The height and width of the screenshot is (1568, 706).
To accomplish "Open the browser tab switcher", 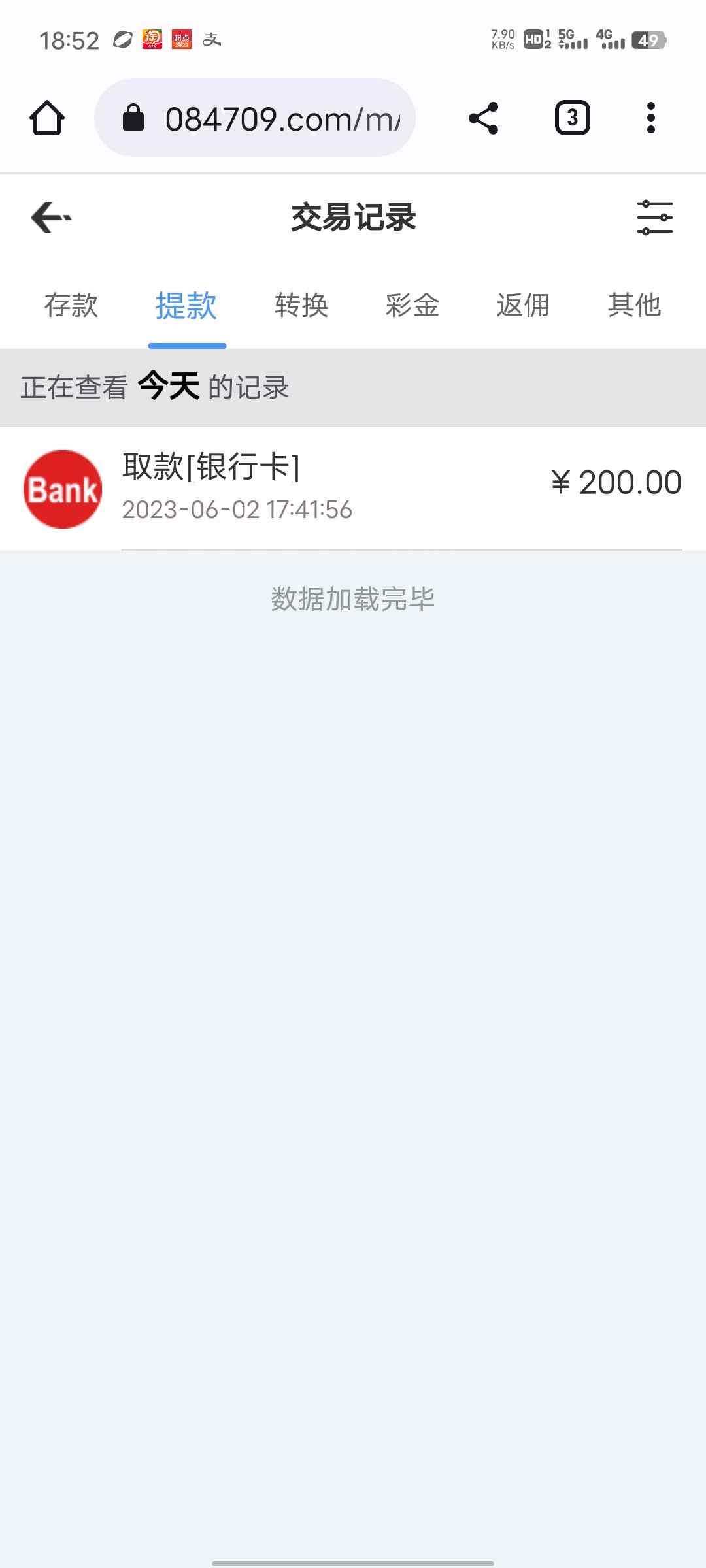I will (x=573, y=118).
